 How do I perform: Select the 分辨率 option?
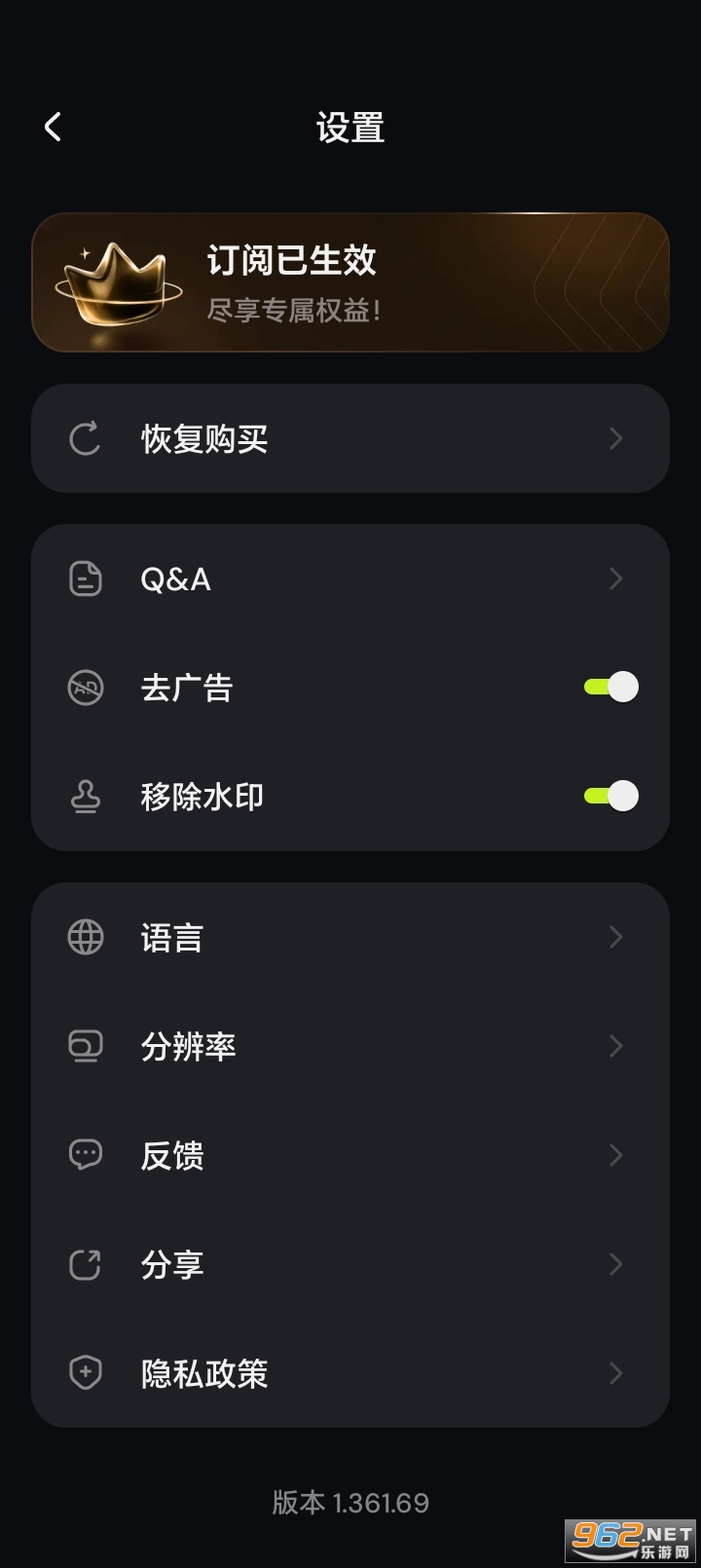point(350,1046)
